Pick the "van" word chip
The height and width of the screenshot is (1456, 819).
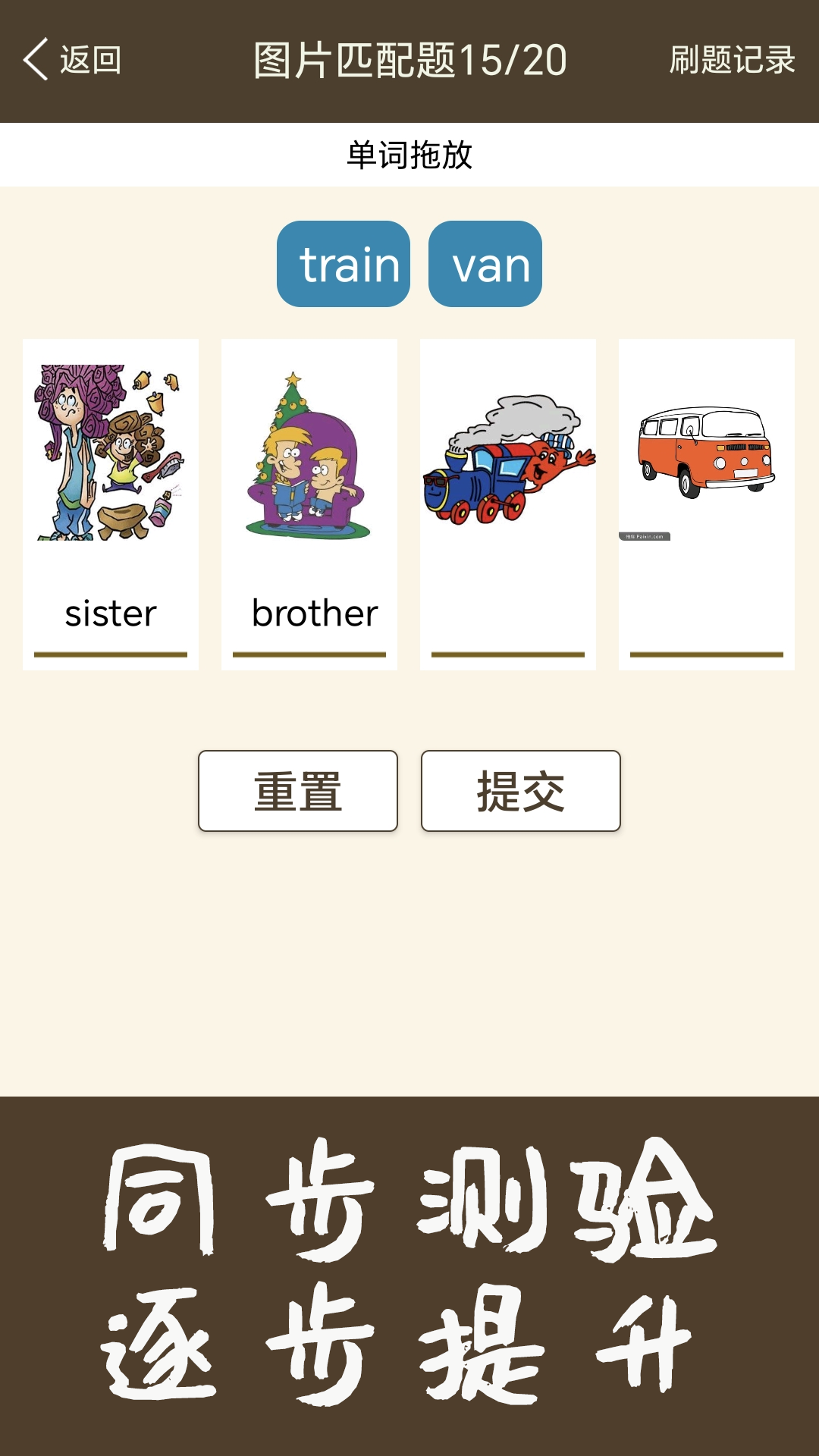(485, 265)
